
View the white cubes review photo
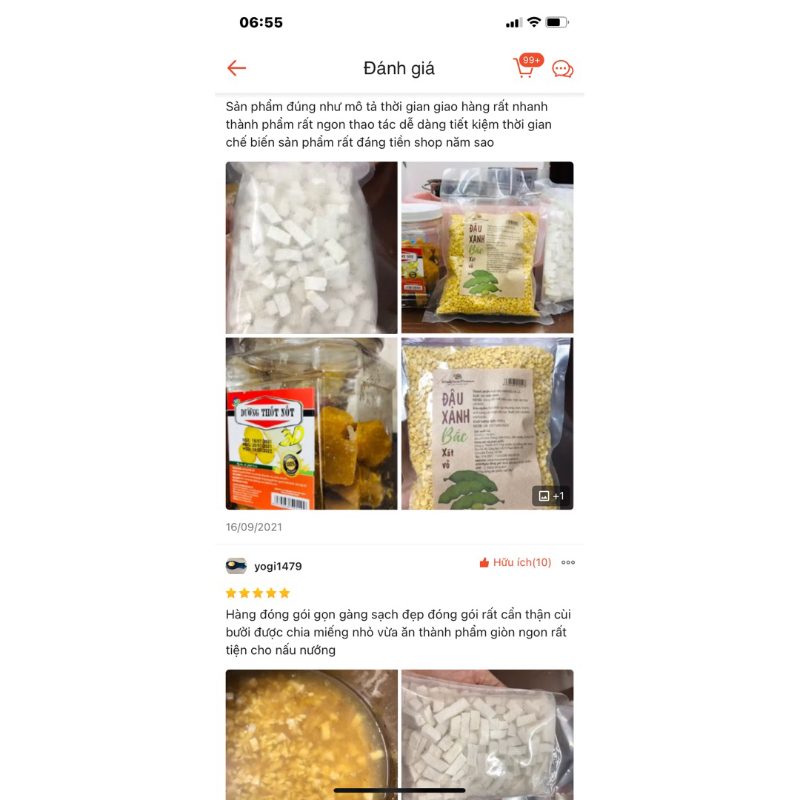(x=312, y=247)
